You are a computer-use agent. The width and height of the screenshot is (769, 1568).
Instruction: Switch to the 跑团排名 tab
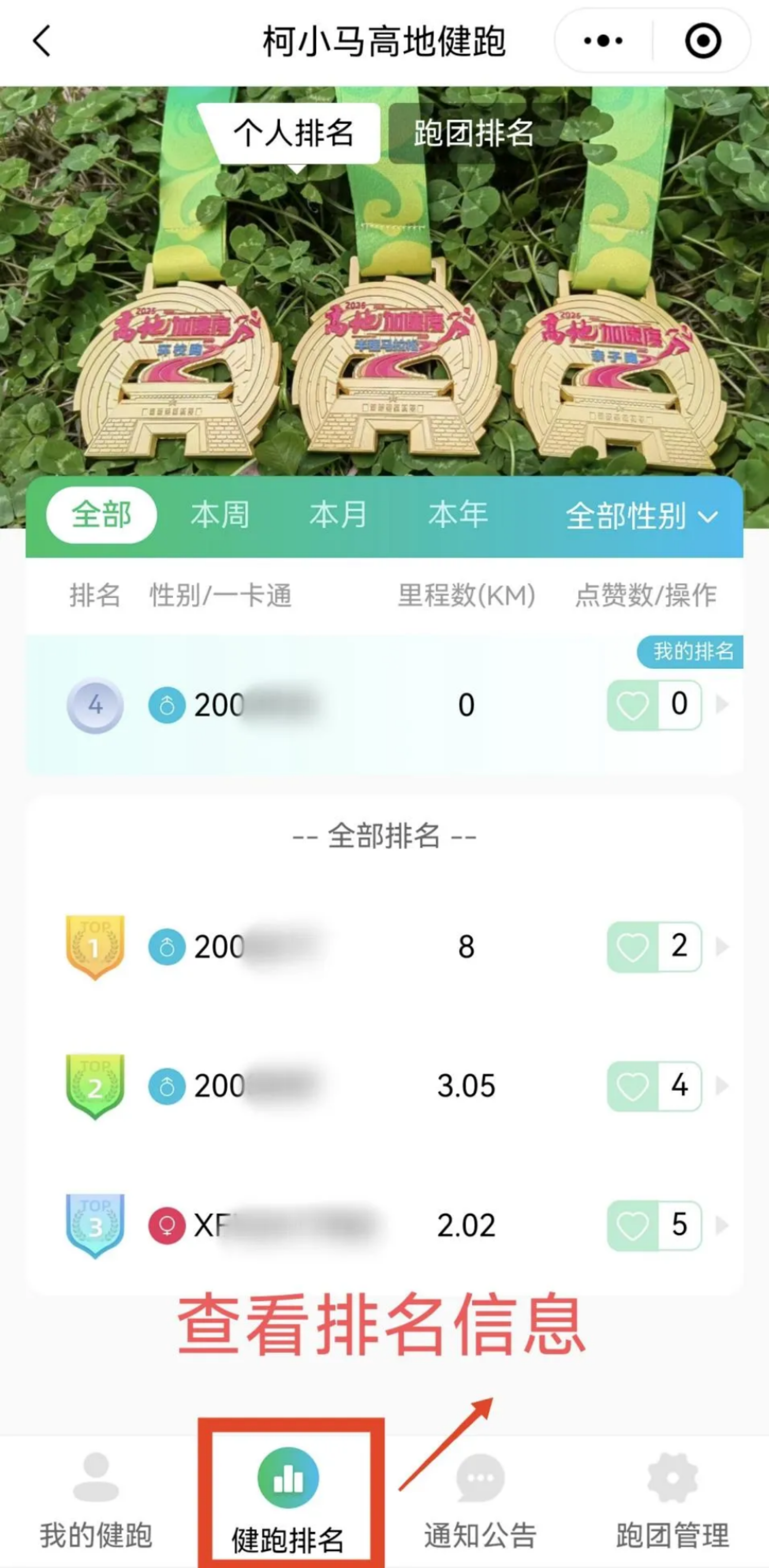click(x=473, y=133)
